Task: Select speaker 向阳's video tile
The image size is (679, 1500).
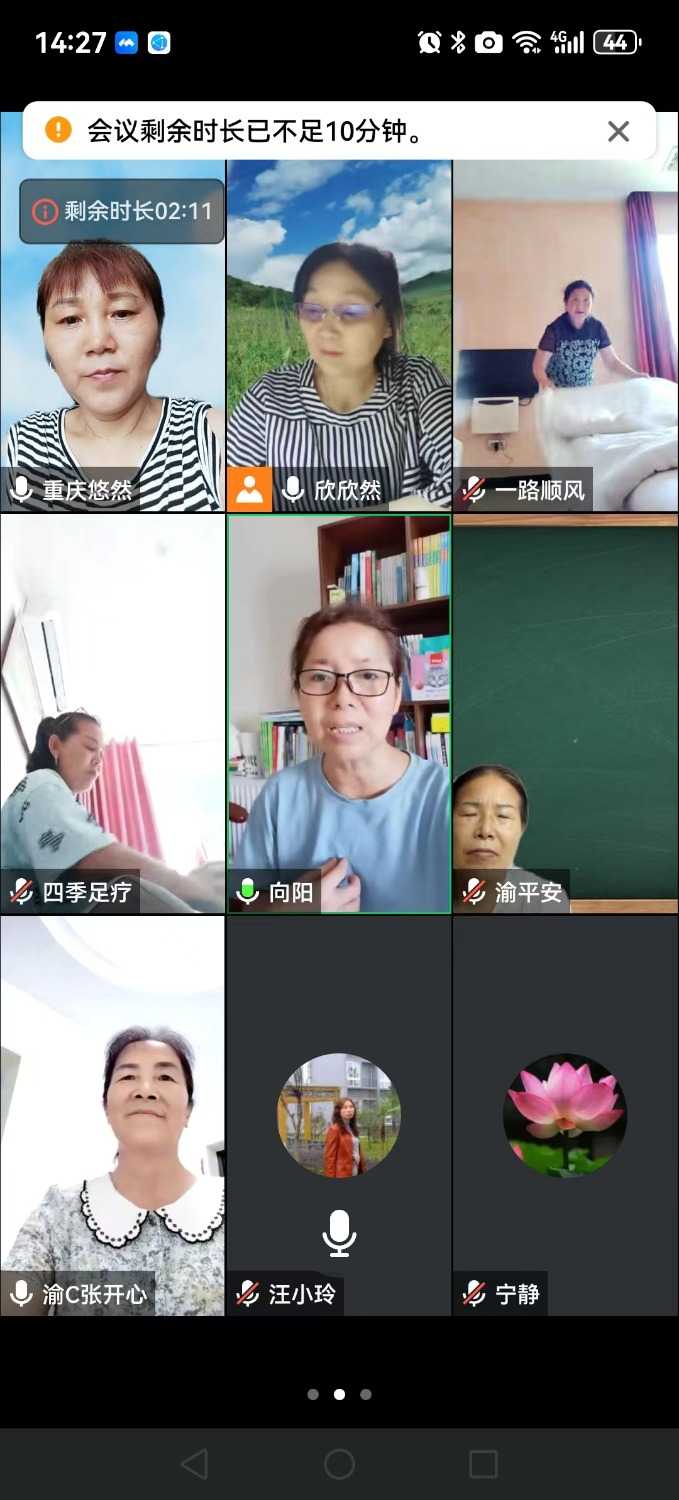Action: point(339,712)
